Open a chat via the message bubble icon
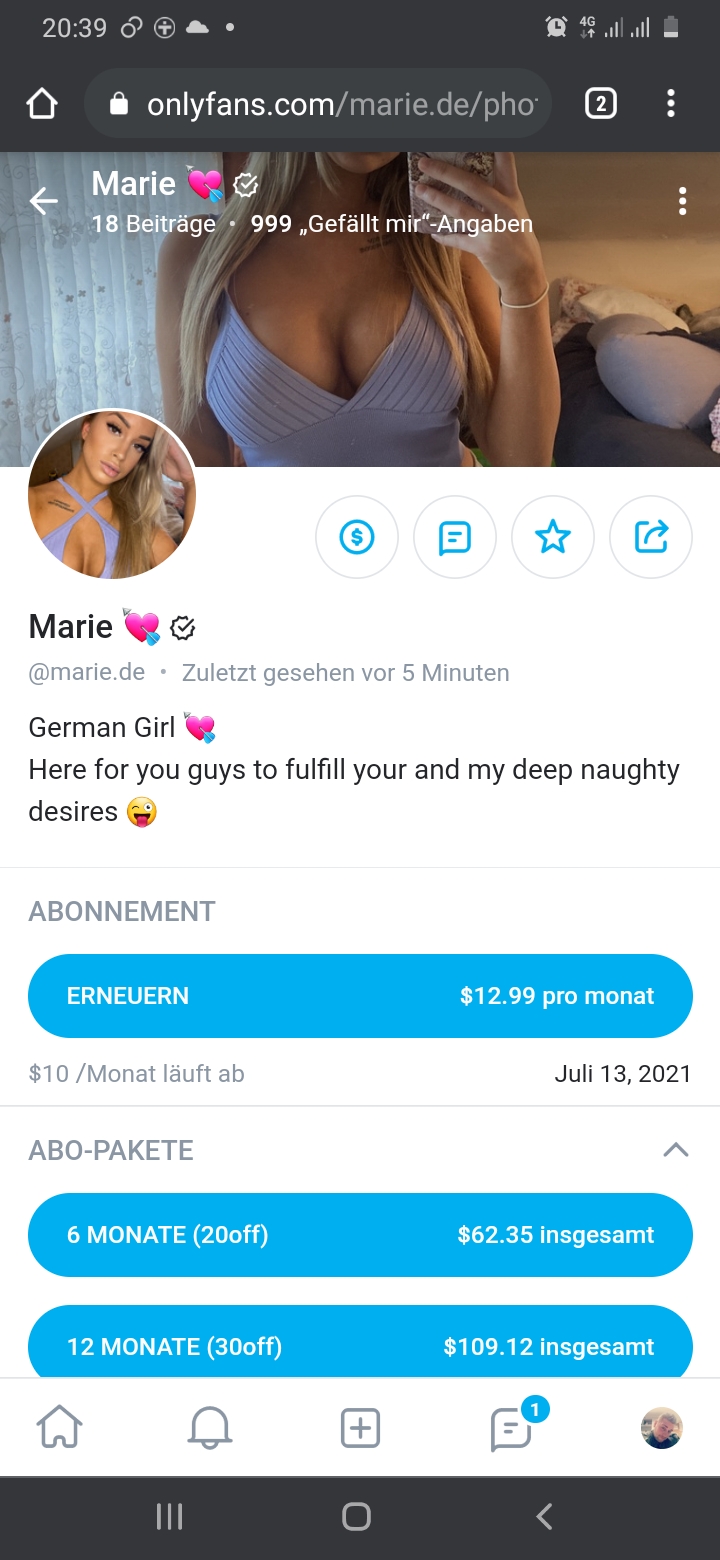This screenshot has height=1560, width=720. 455,537
